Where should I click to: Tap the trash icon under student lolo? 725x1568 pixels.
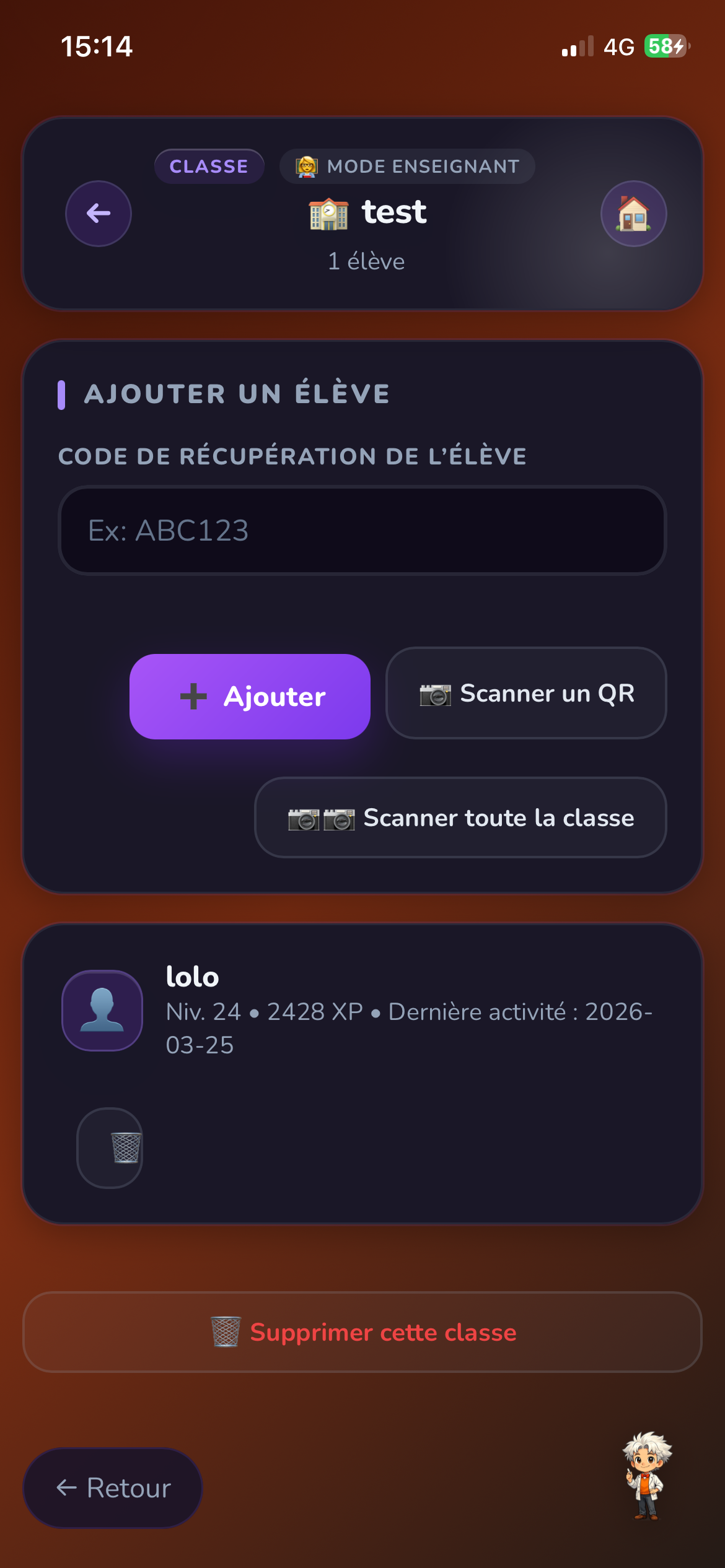click(109, 1149)
